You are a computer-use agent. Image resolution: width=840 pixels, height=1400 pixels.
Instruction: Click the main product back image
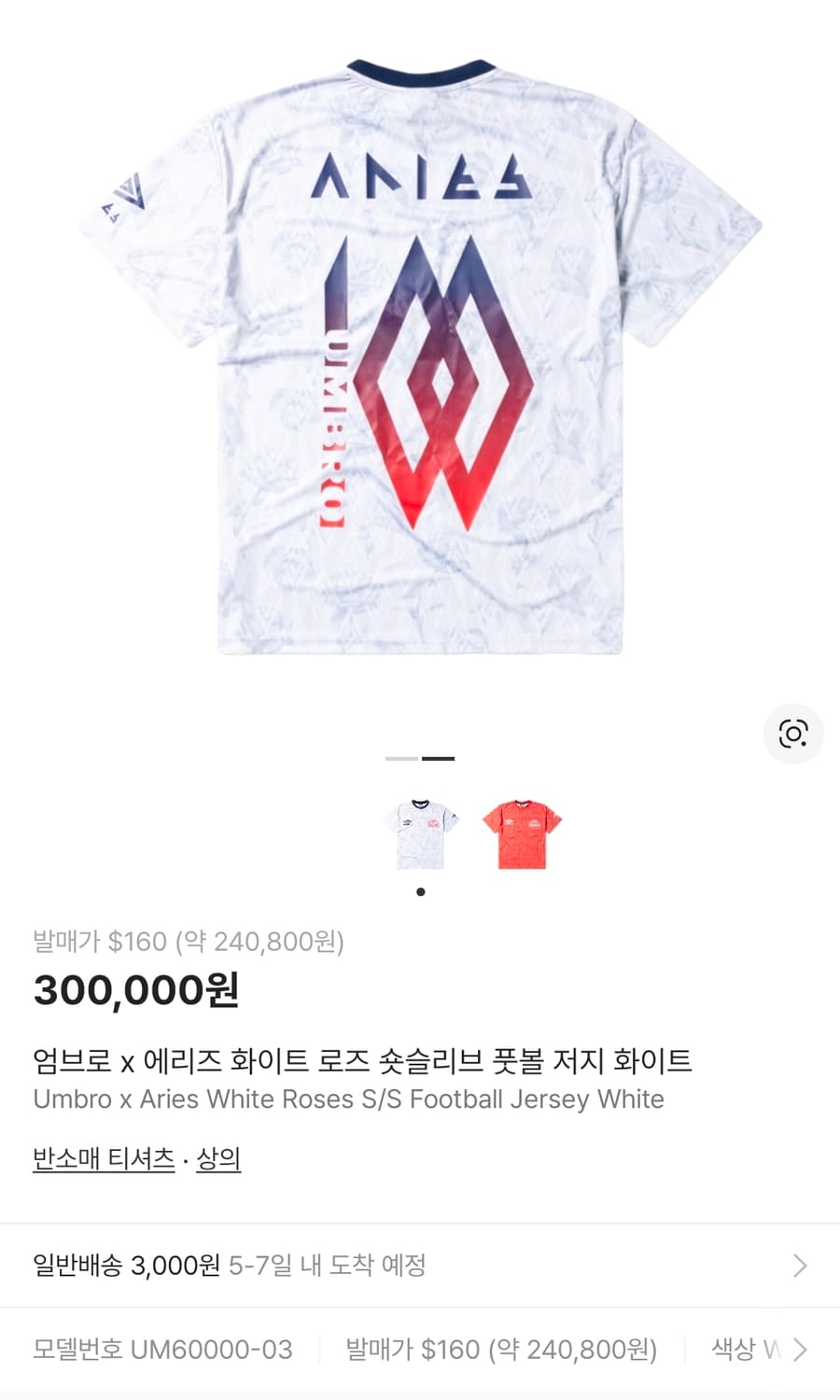click(x=420, y=373)
